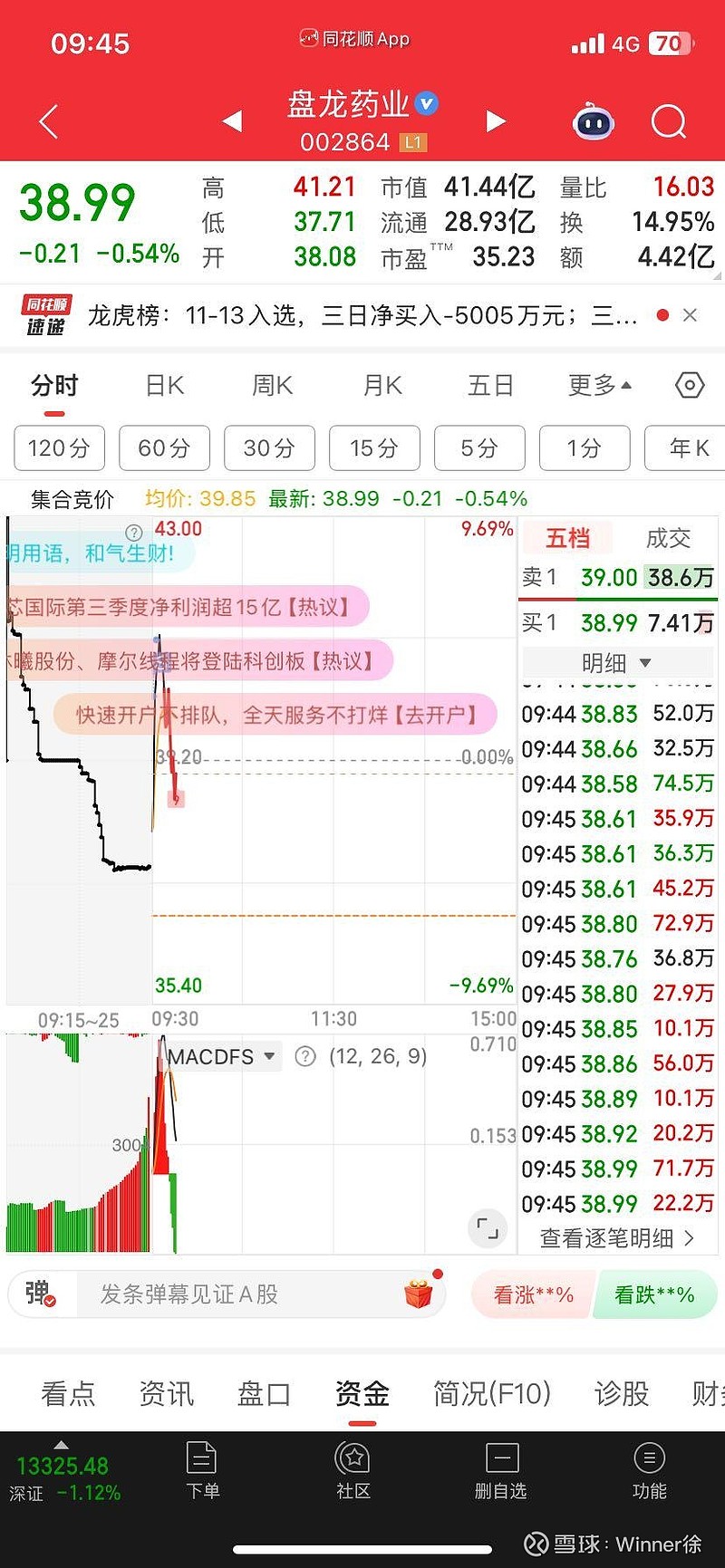Go back with the top-left arrow

pos(49,121)
